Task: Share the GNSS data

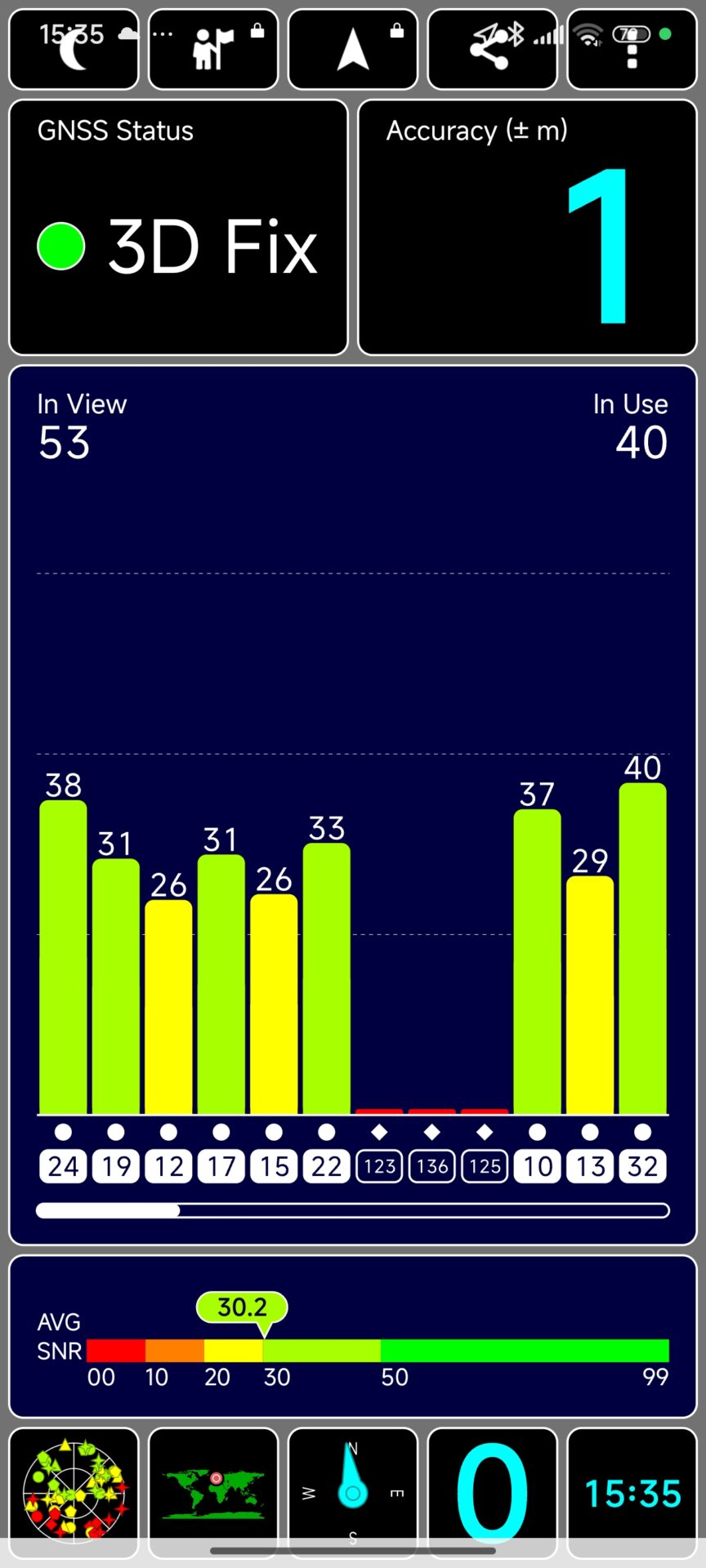Action: (492, 49)
